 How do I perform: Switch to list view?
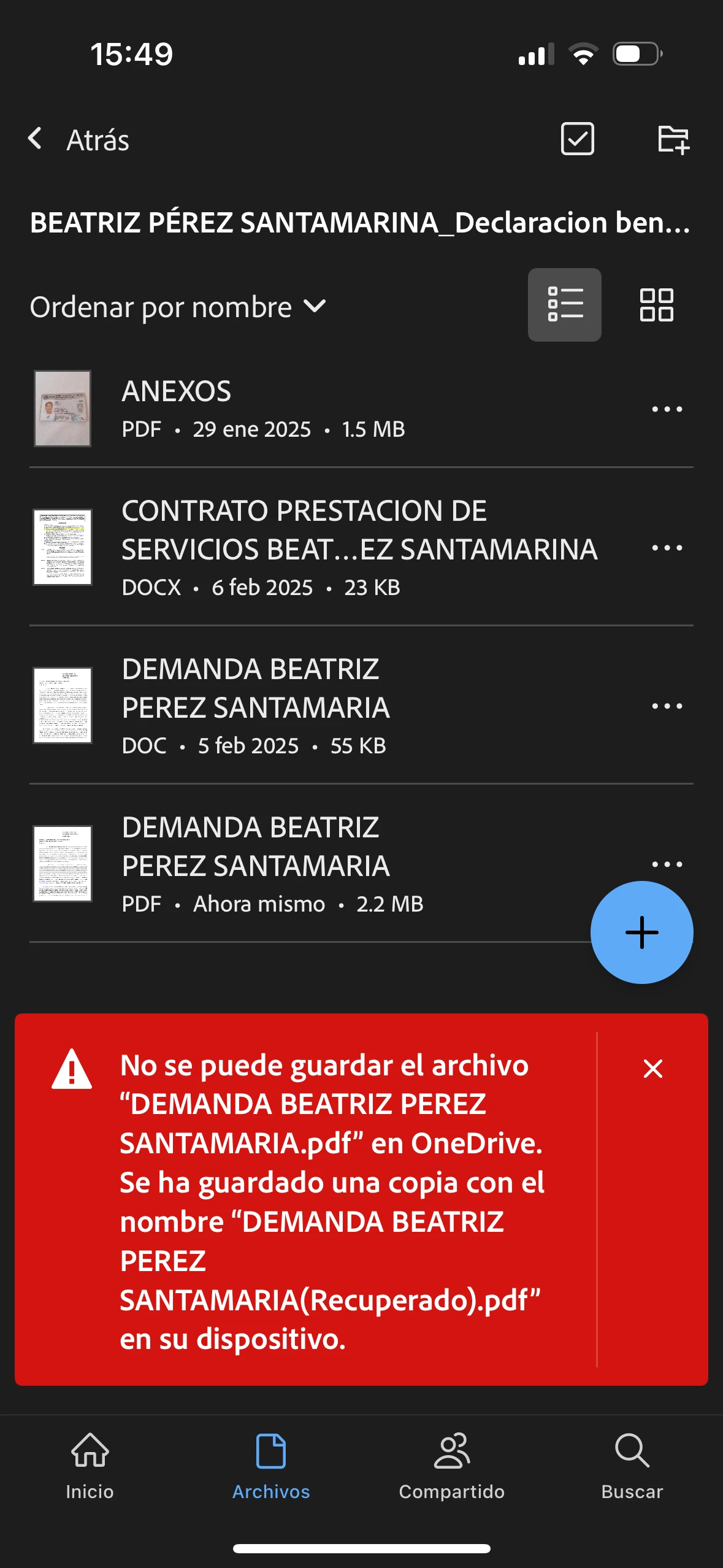tap(564, 305)
